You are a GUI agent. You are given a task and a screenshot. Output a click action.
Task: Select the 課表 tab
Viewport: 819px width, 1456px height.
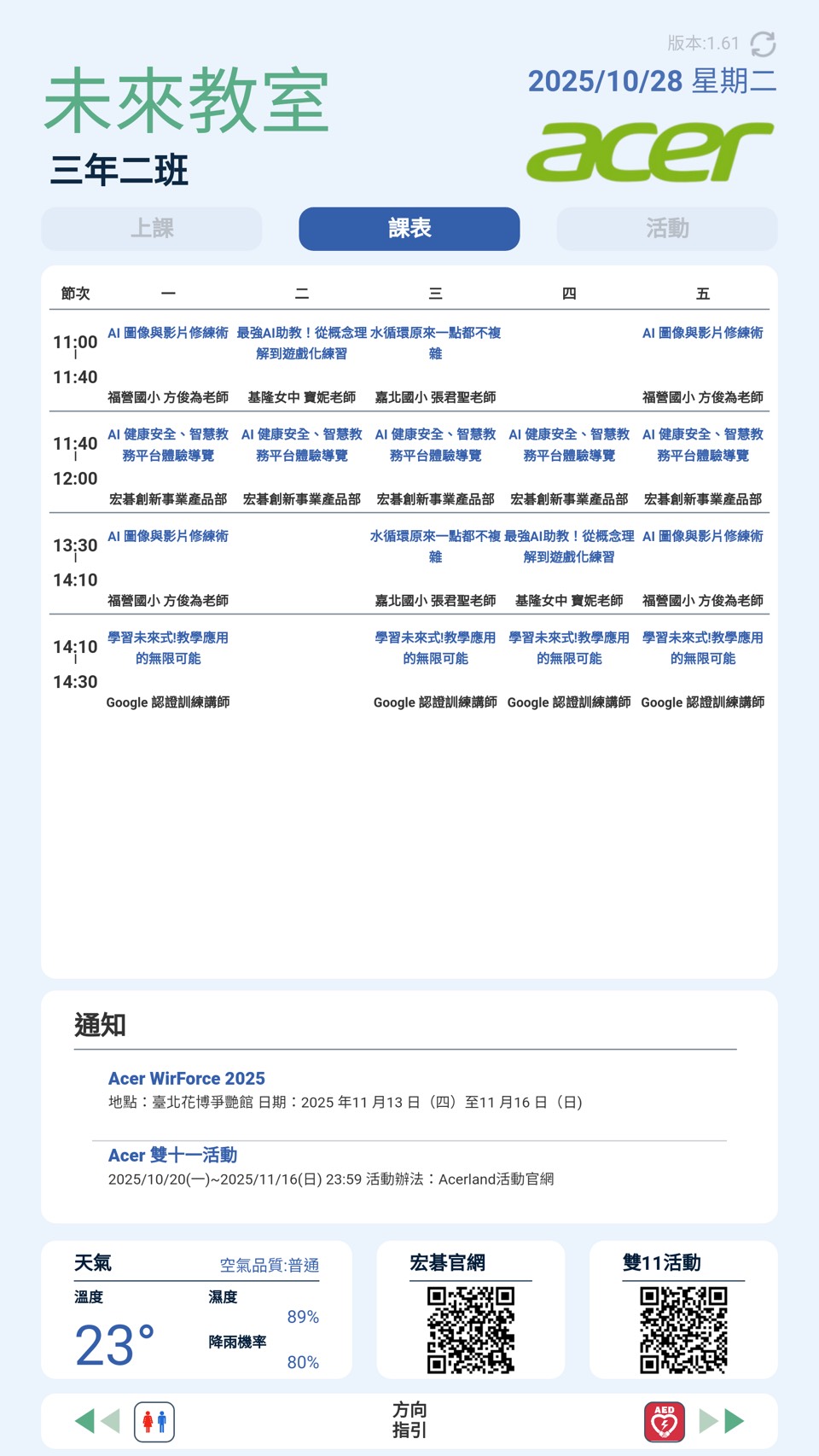pos(409,228)
